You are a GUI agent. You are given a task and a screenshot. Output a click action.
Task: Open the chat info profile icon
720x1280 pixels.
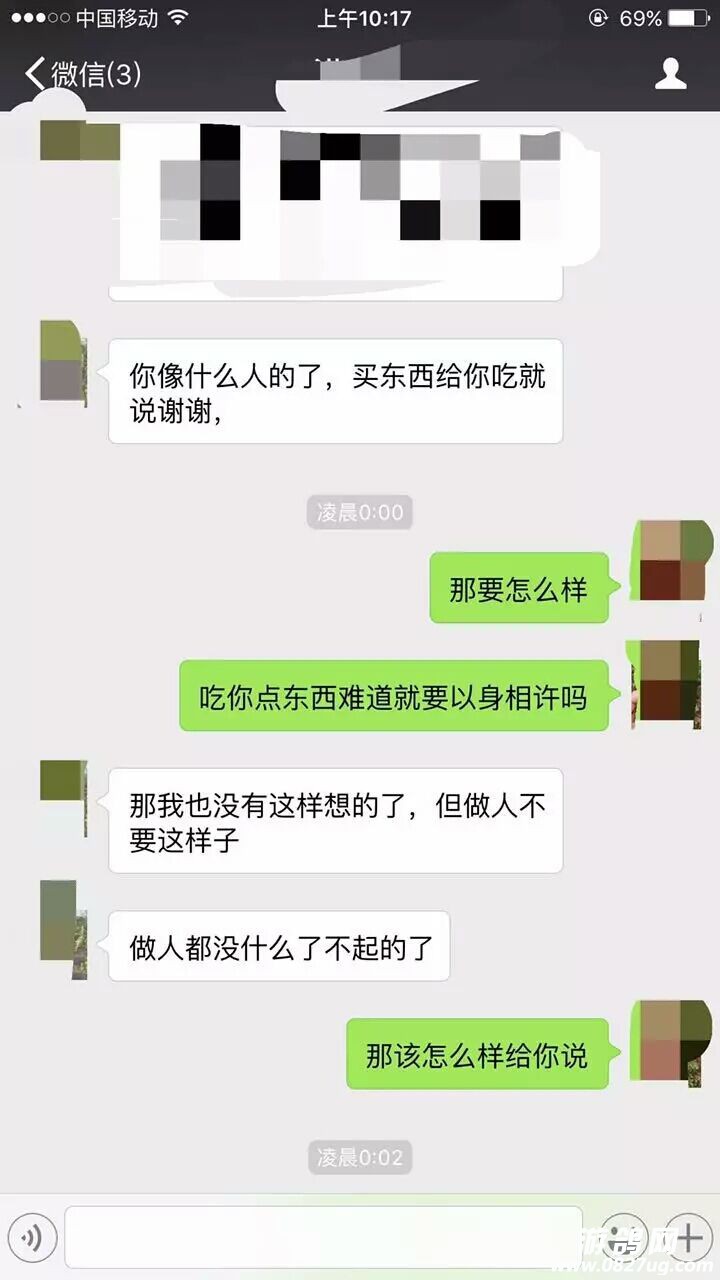[670, 74]
